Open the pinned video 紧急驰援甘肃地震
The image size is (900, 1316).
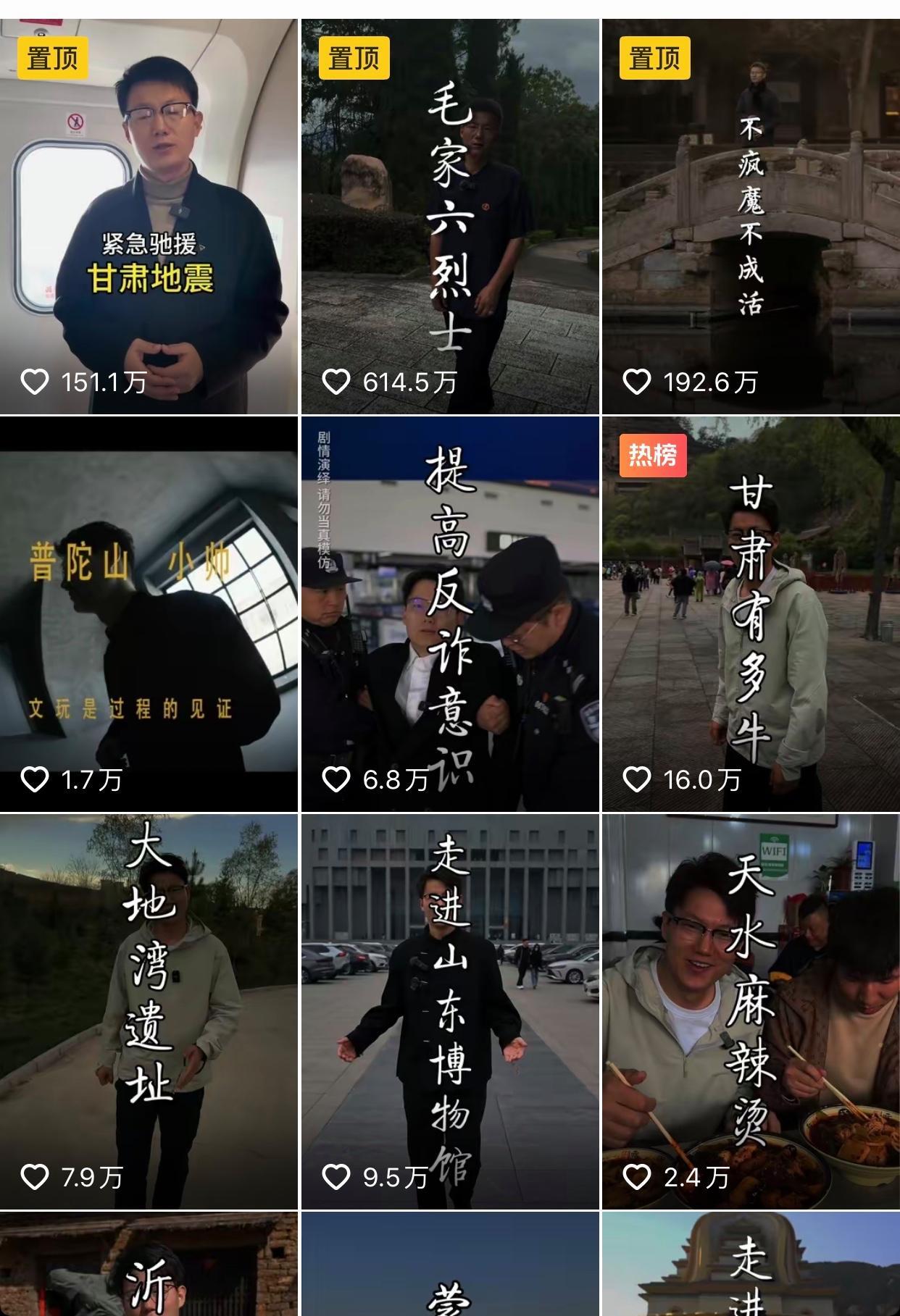point(149,217)
